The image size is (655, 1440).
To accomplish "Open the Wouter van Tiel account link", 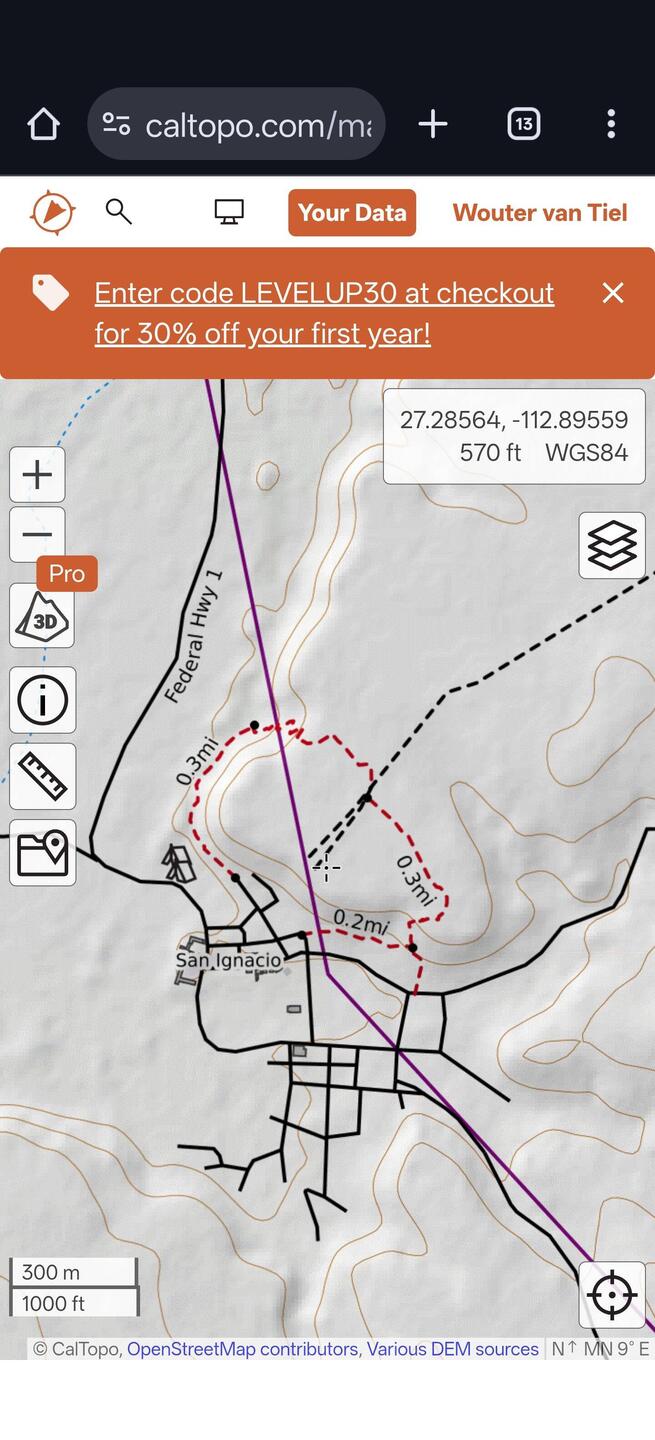I will [539, 213].
